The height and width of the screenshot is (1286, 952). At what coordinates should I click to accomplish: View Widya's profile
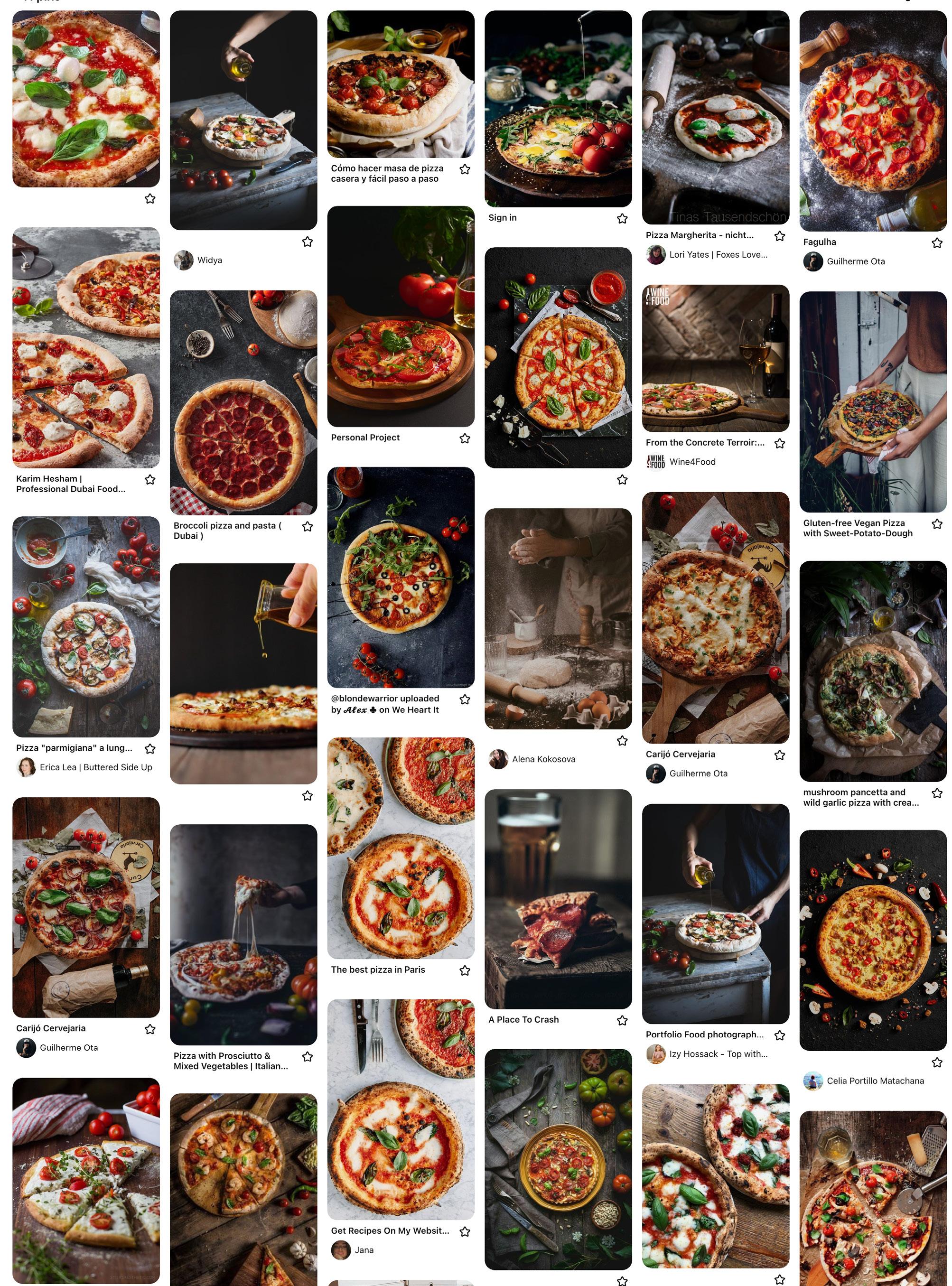coord(209,261)
